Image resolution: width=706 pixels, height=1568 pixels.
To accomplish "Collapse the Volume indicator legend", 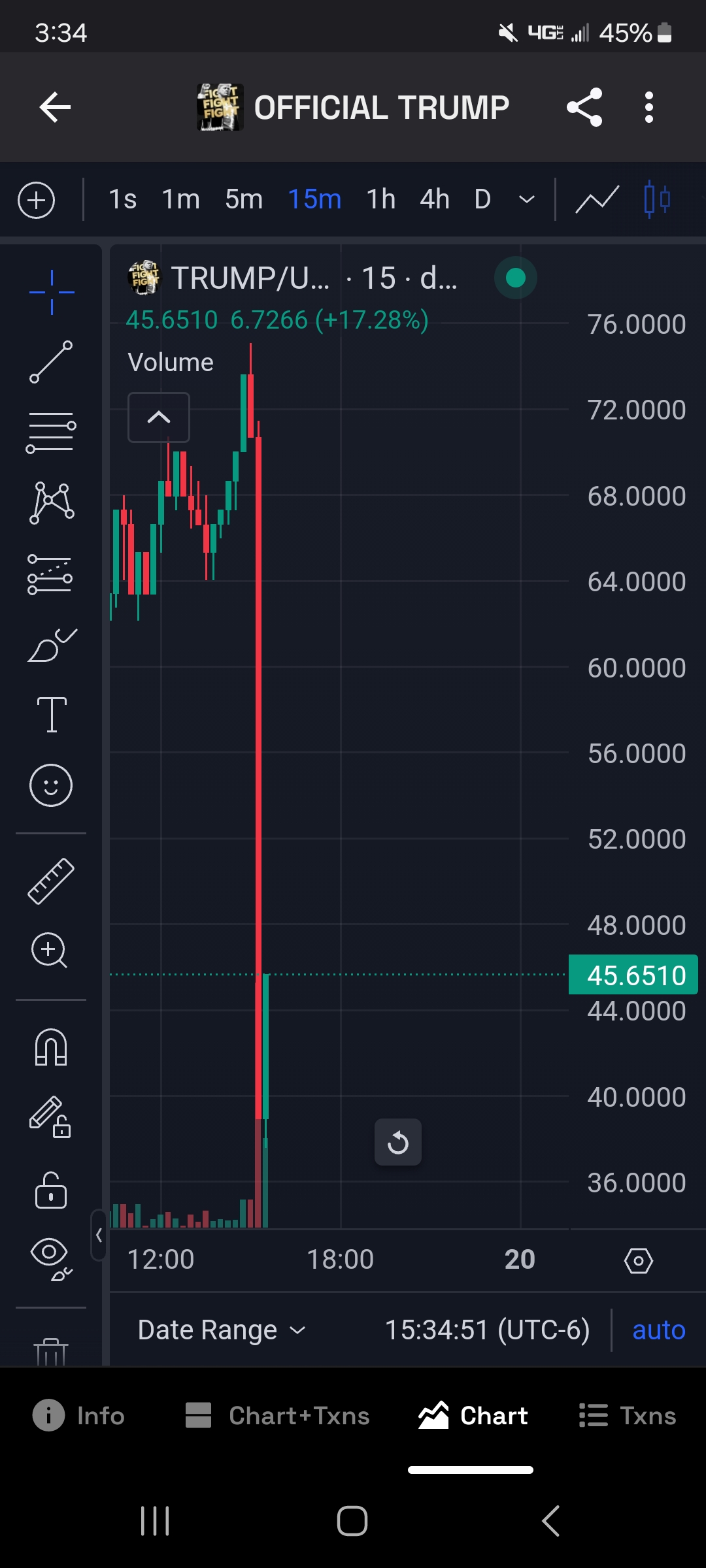I will pyautogui.click(x=159, y=417).
